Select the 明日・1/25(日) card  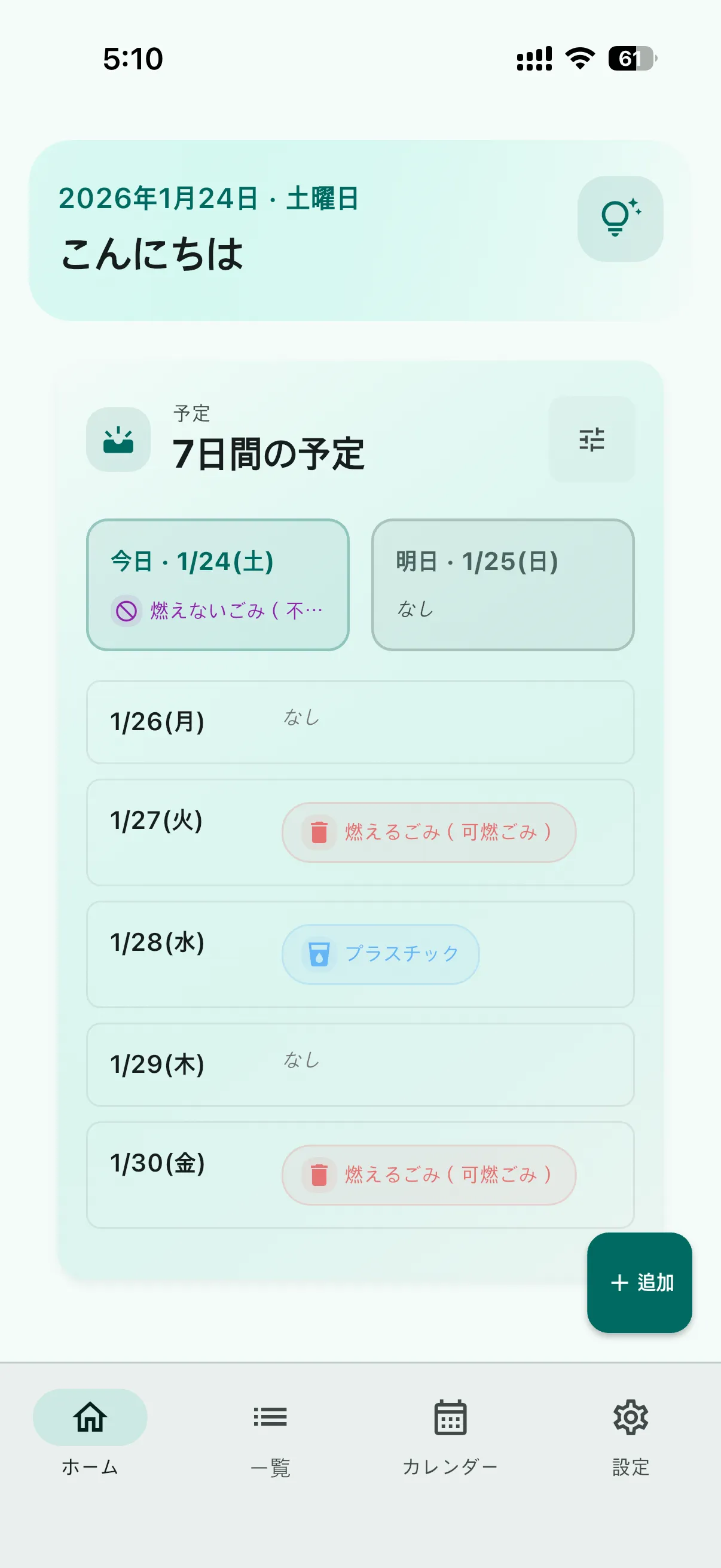[x=503, y=584]
